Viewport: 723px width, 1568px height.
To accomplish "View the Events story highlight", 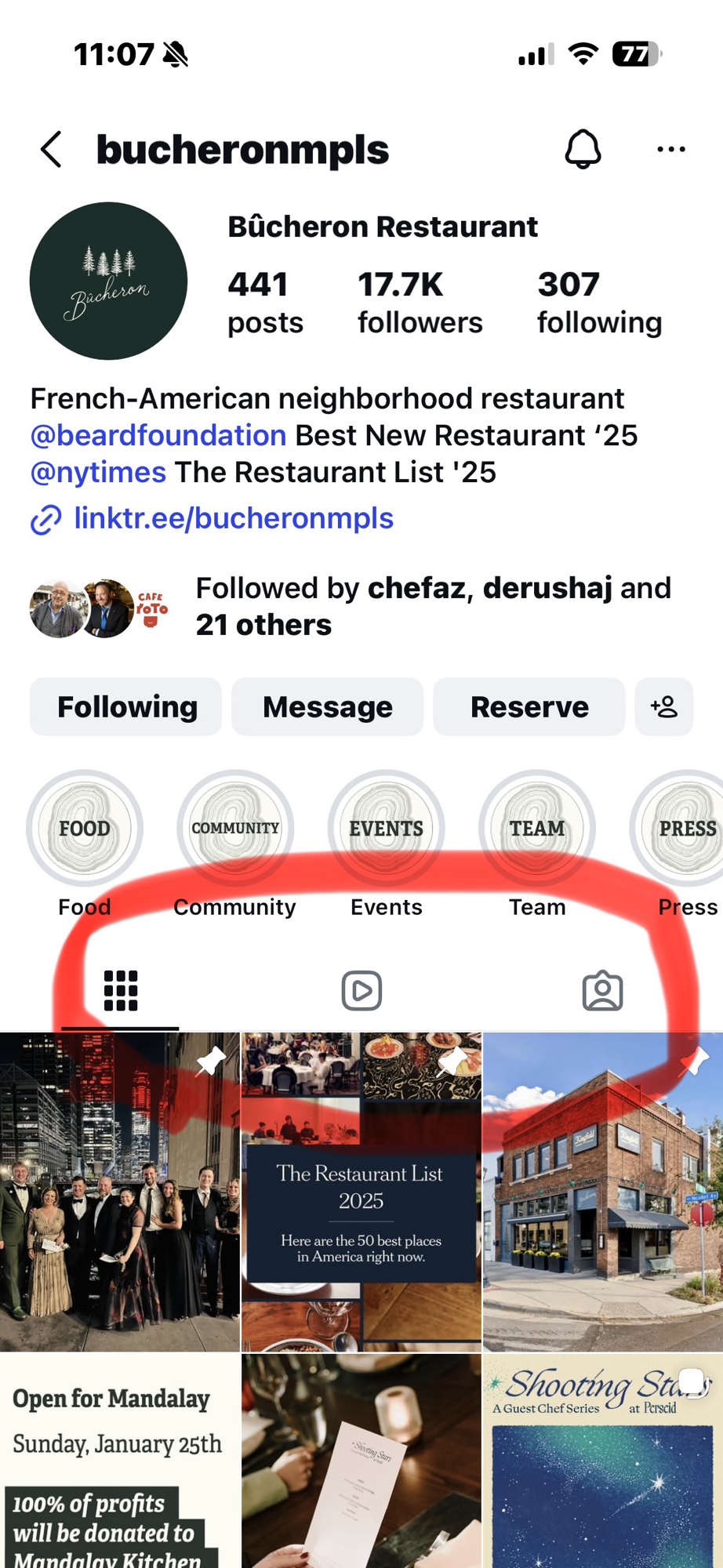I will click(386, 829).
